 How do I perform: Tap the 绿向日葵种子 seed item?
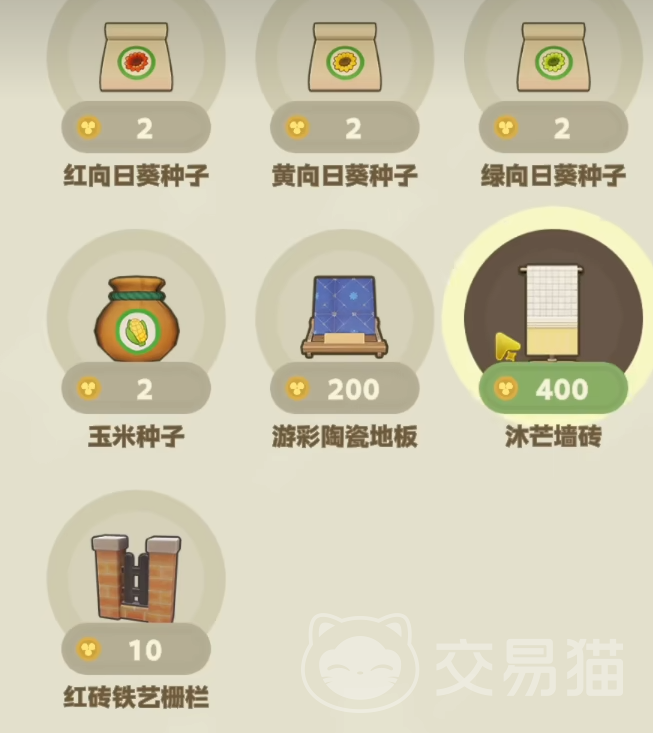click(x=553, y=64)
